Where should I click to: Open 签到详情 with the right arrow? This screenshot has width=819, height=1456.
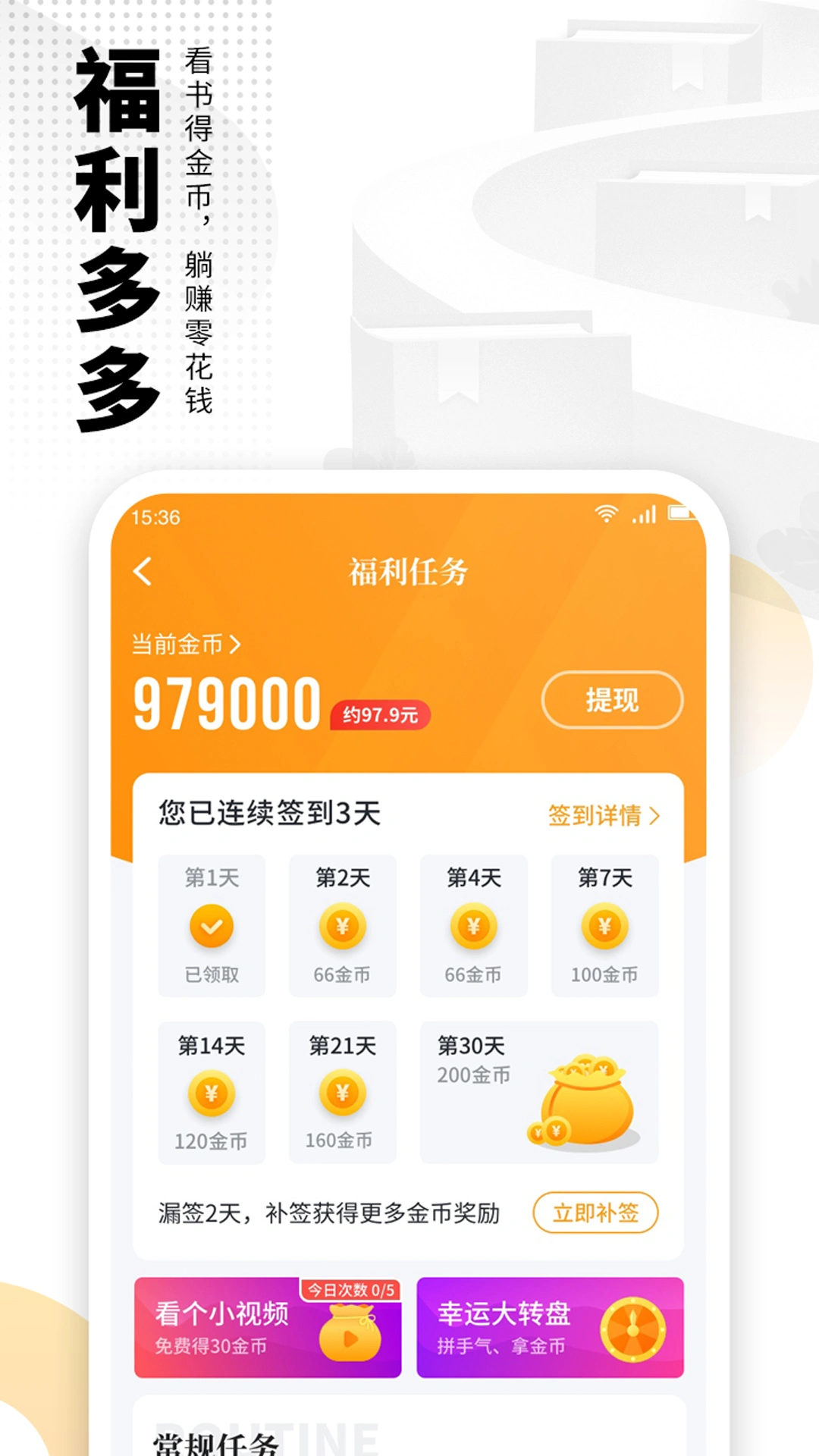pos(603,815)
